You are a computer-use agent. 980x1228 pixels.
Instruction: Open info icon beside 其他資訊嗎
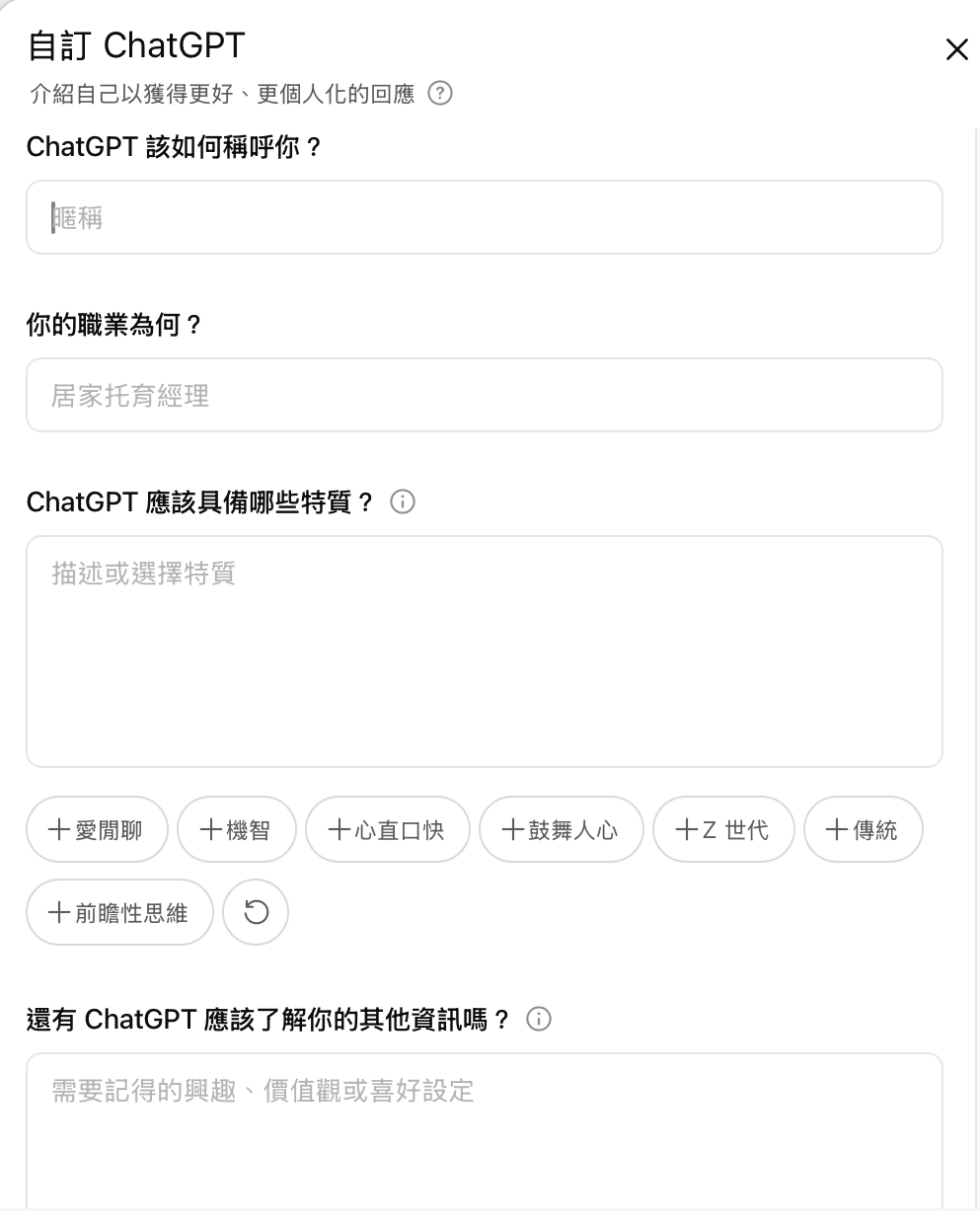click(x=539, y=1019)
